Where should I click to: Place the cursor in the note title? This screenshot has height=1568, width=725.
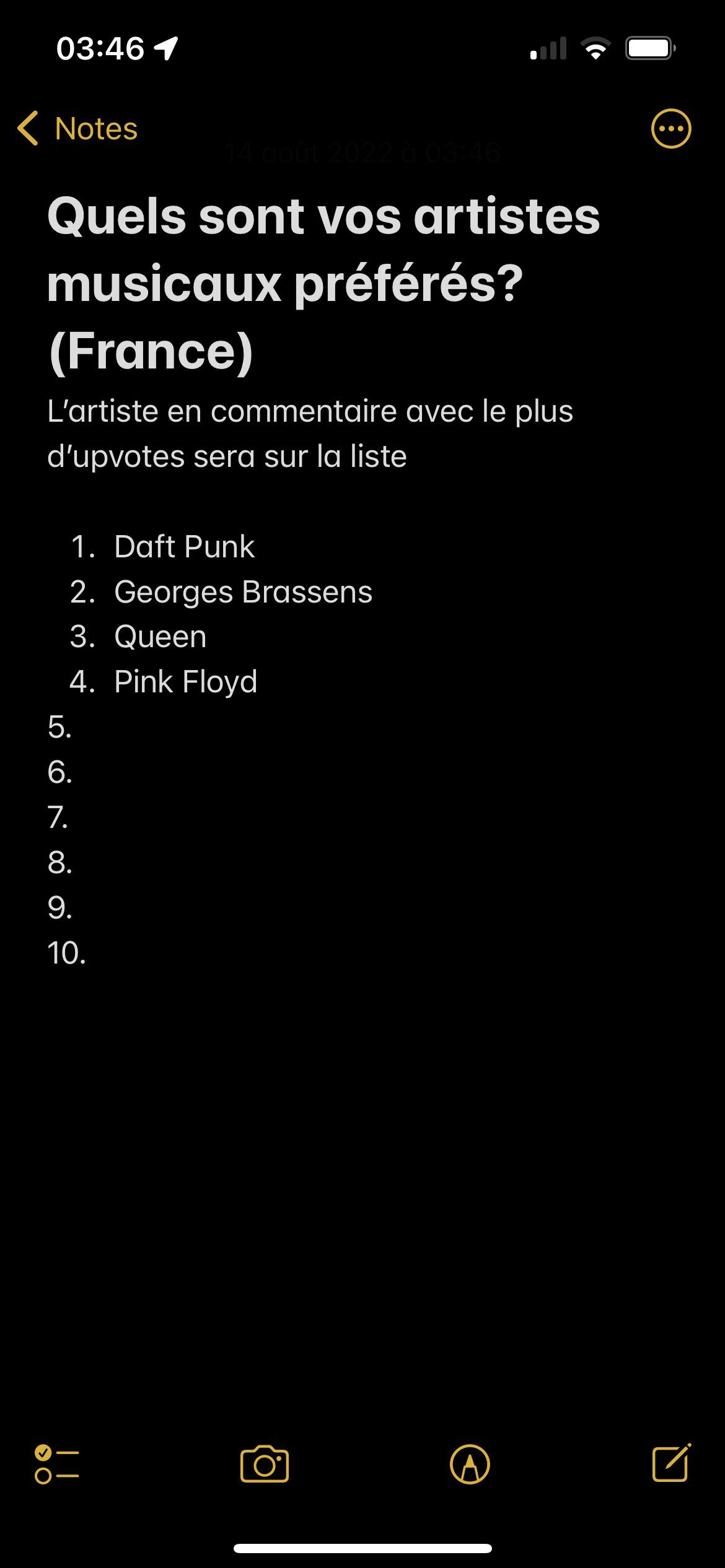pos(323,284)
